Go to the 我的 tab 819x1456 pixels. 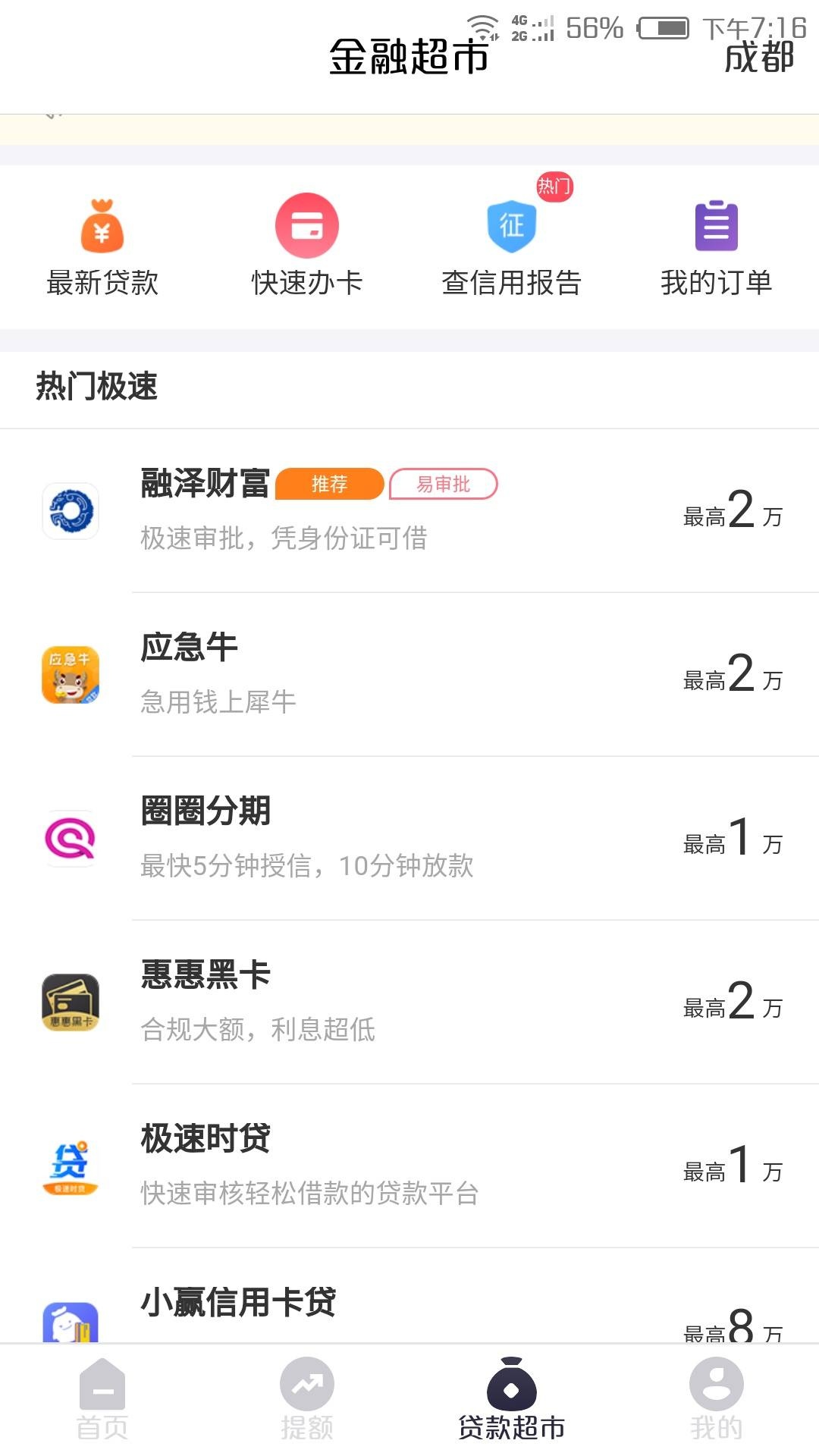717,1400
